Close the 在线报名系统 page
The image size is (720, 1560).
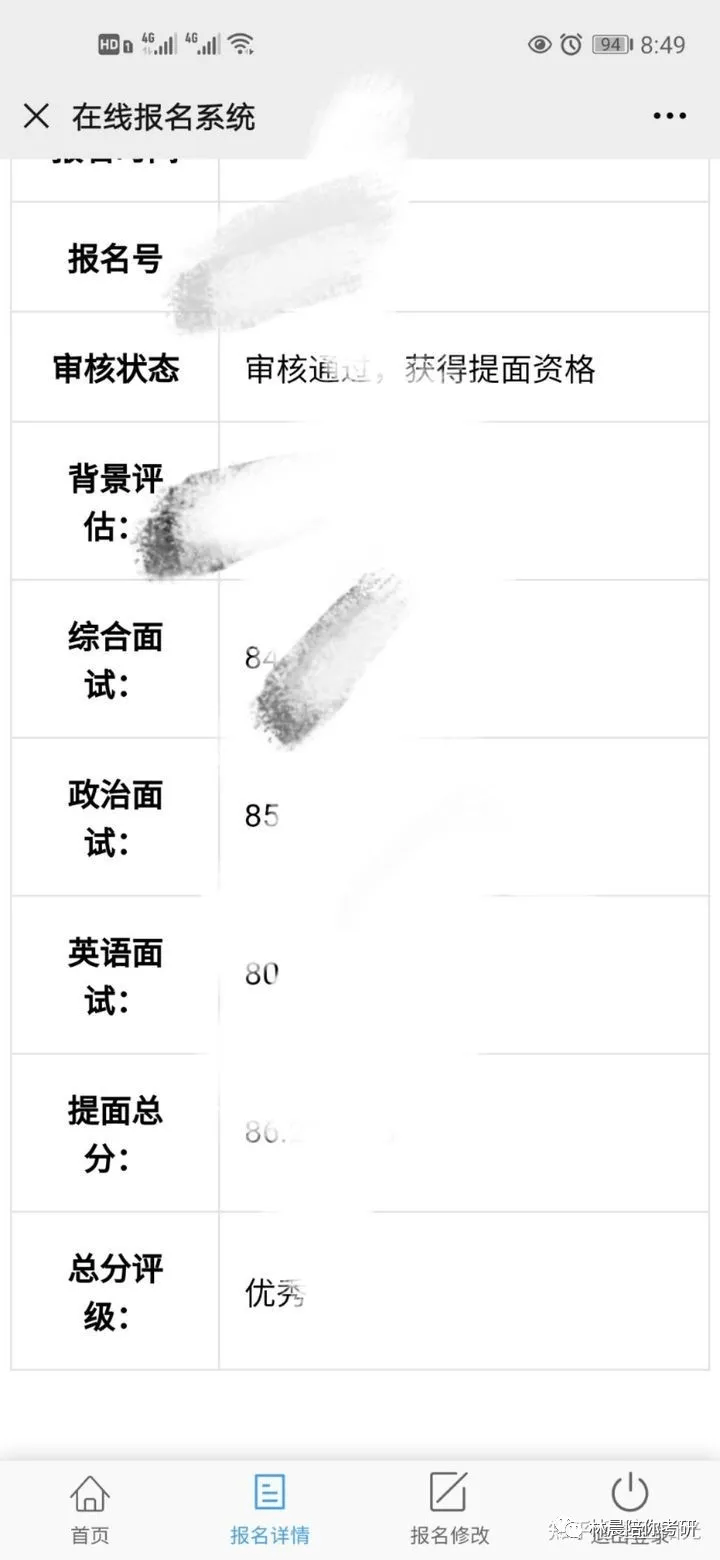36,117
